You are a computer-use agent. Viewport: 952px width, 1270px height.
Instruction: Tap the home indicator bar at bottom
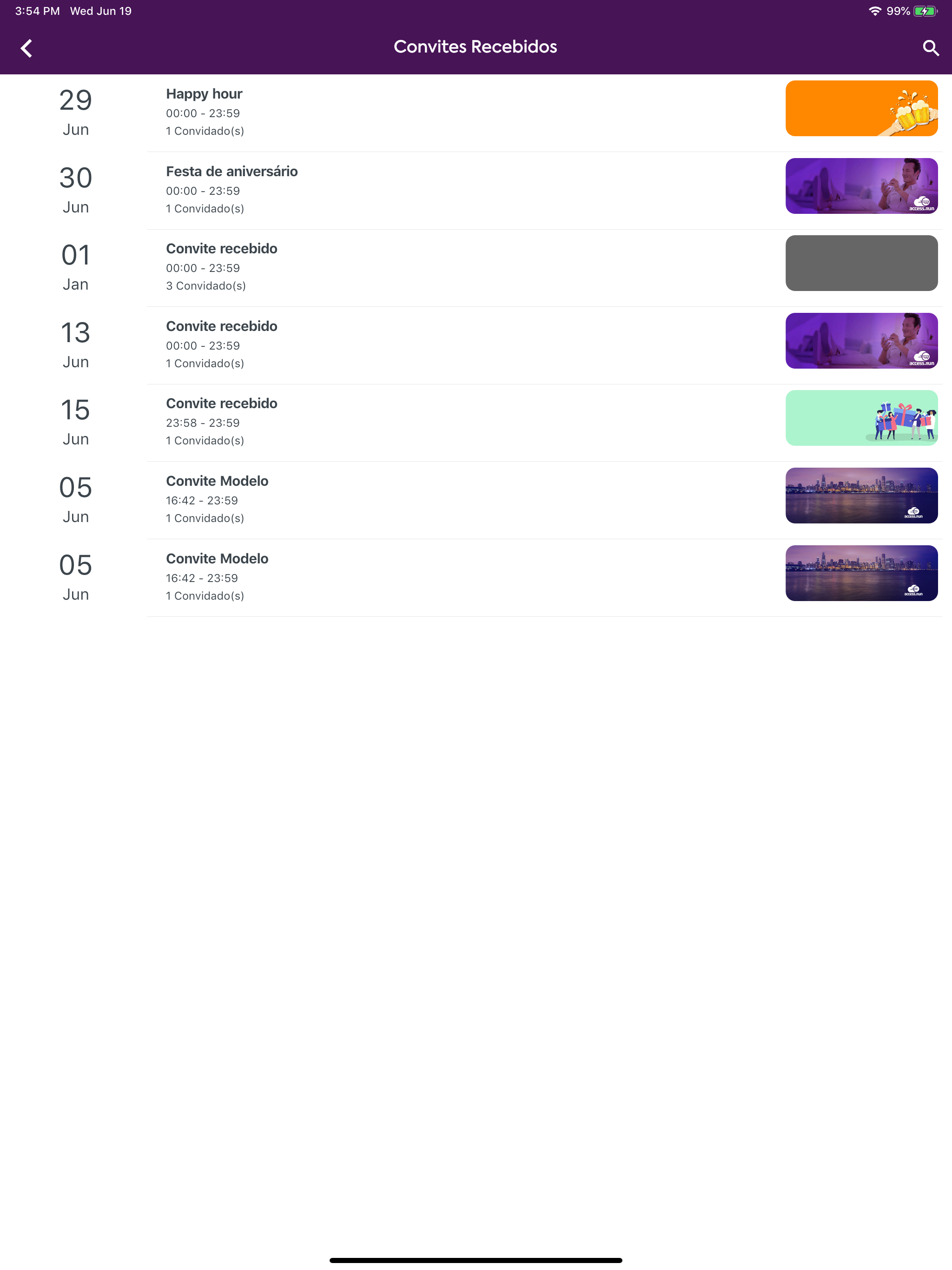(x=476, y=1261)
